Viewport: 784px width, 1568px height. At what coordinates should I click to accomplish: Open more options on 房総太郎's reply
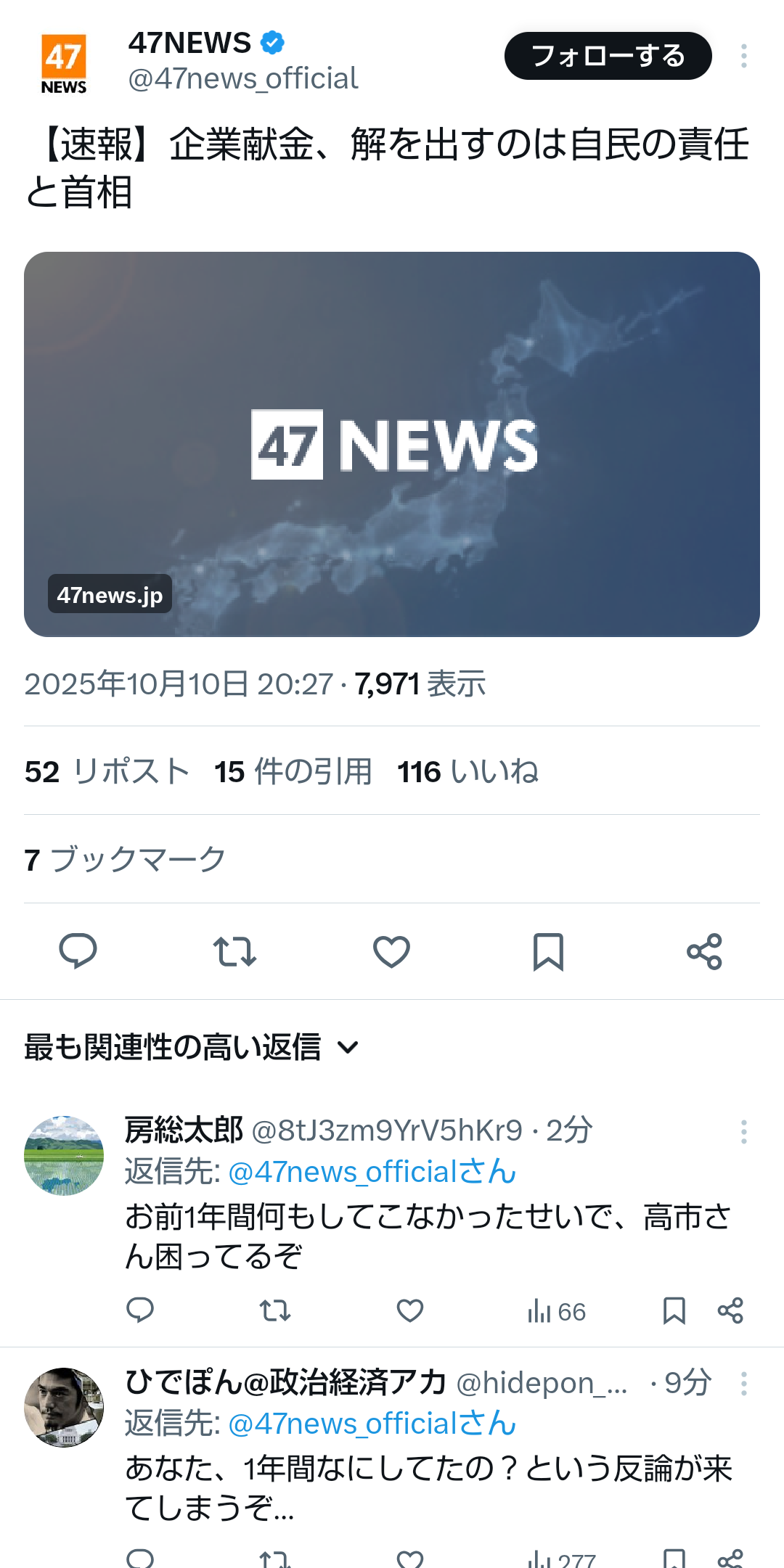743,1131
